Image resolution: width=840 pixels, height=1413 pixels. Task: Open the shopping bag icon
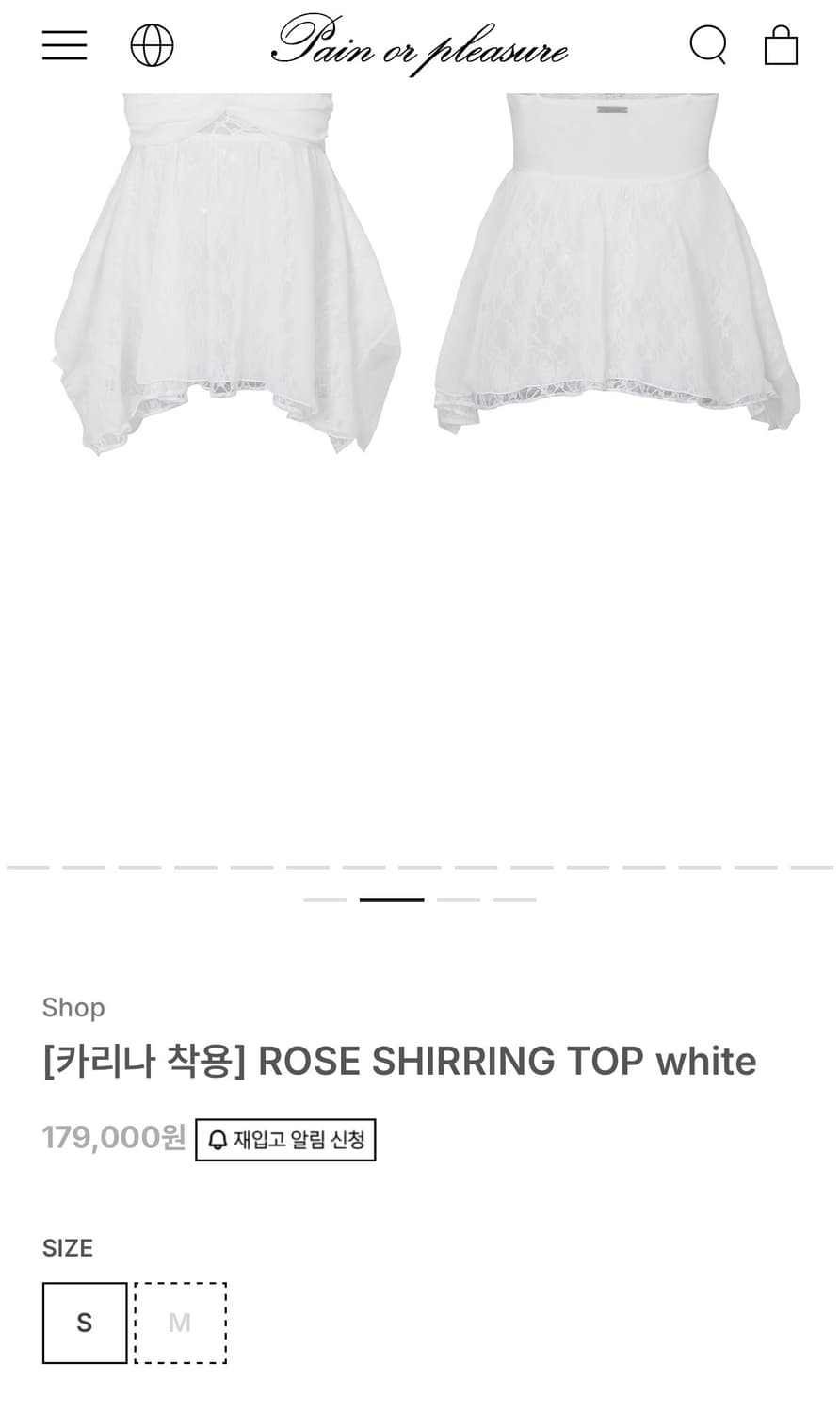coord(780,44)
